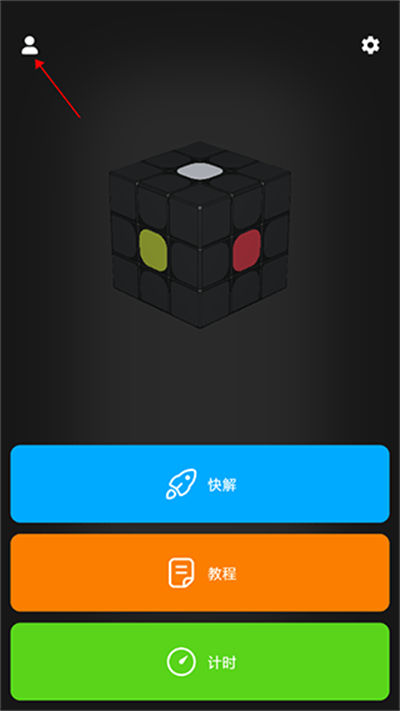The width and height of the screenshot is (400, 711).
Task: Launch the 计时 timer mode
Action: (x=200, y=662)
